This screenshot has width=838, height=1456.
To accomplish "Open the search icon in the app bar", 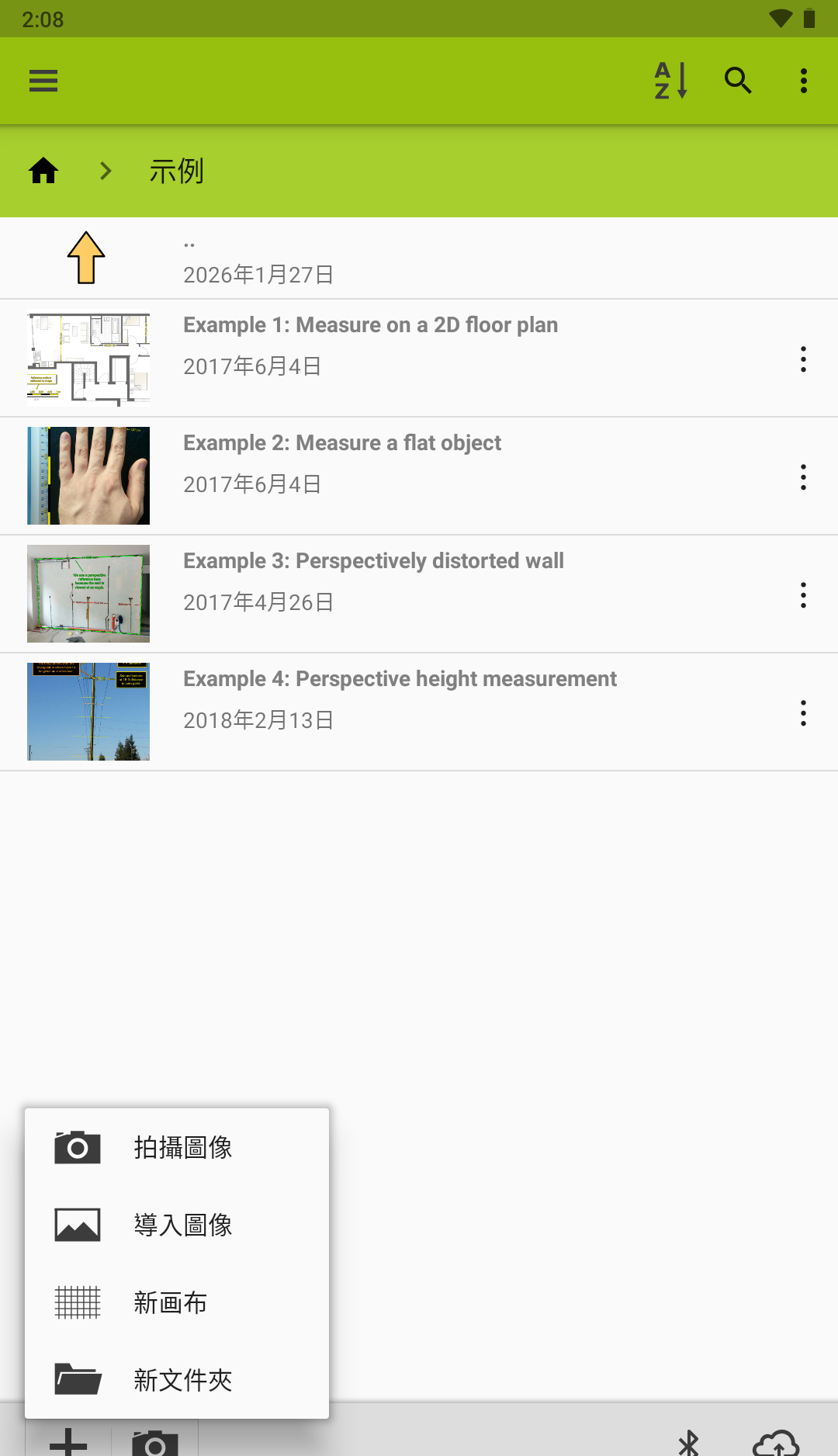I will coord(737,81).
